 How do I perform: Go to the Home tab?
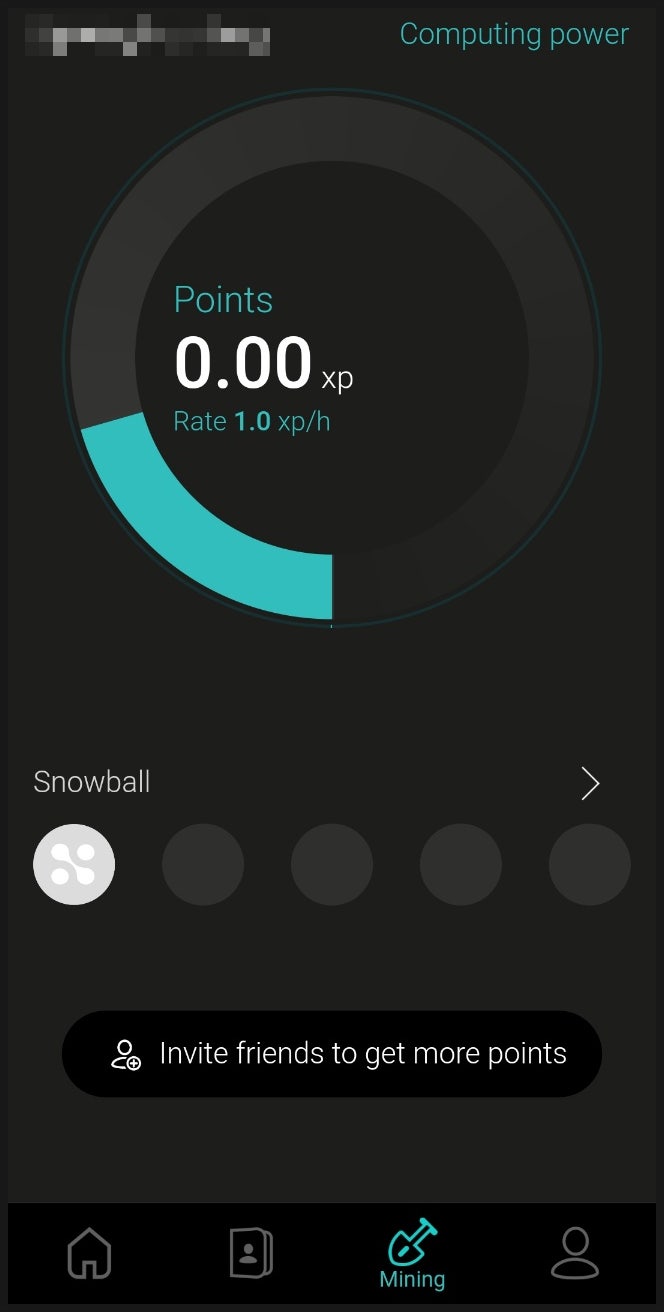89,1253
